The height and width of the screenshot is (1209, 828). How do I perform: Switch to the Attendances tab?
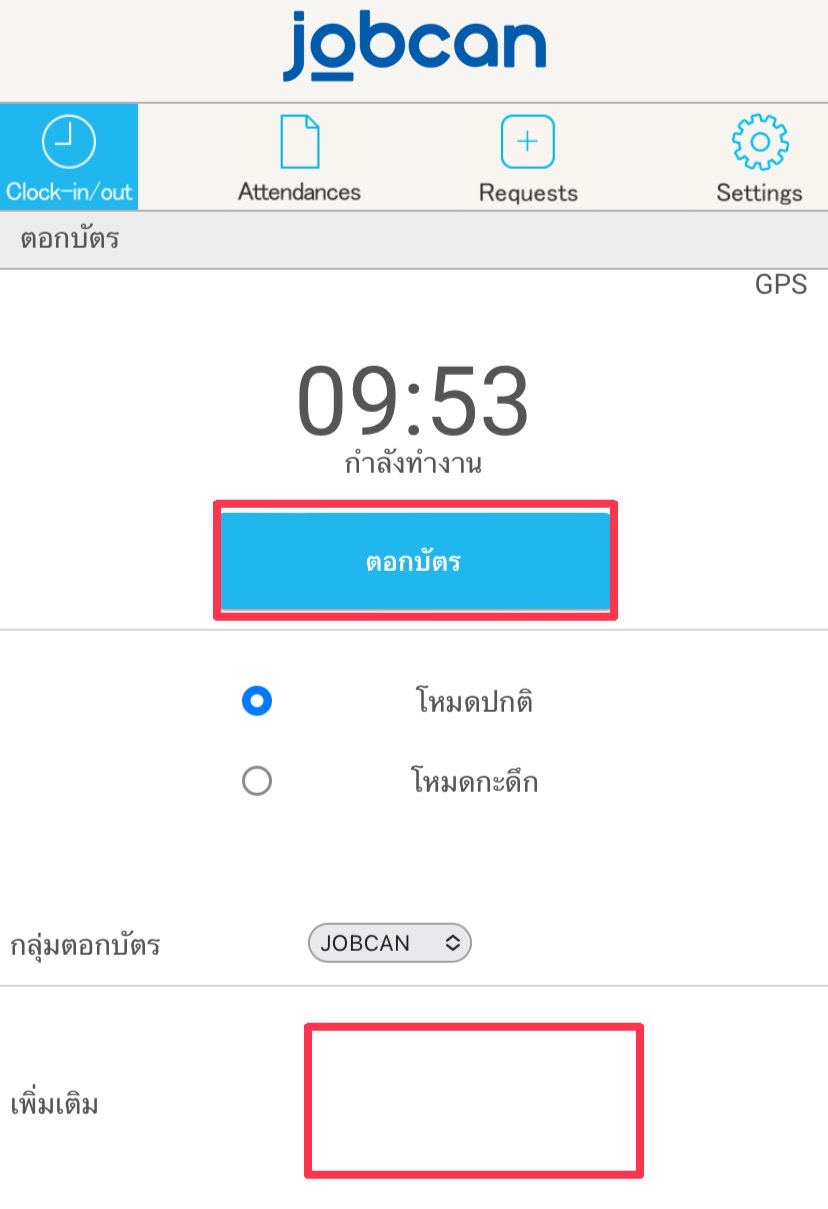(x=299, y=155)
